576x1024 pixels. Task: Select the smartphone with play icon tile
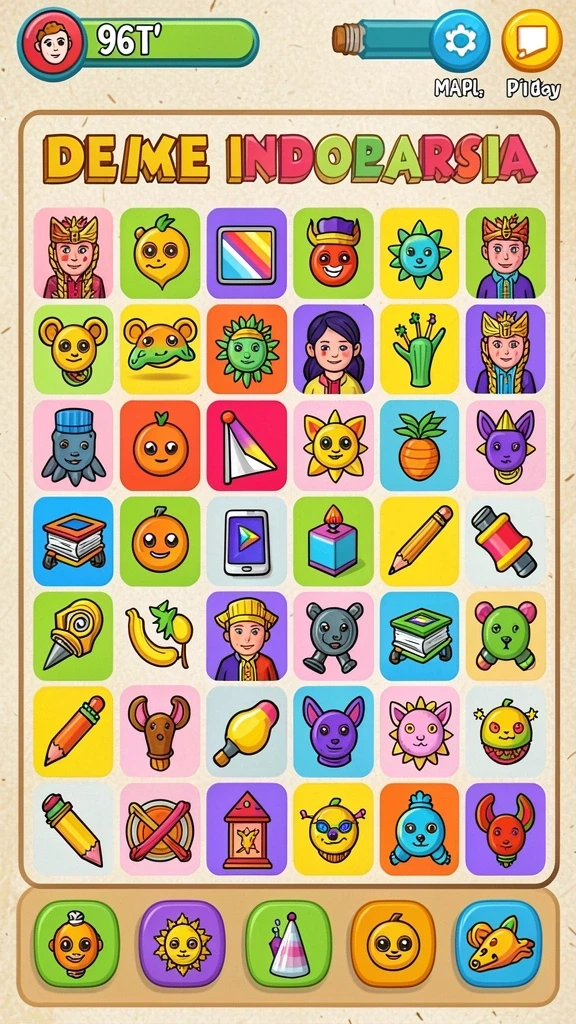(x=247, y=541)
